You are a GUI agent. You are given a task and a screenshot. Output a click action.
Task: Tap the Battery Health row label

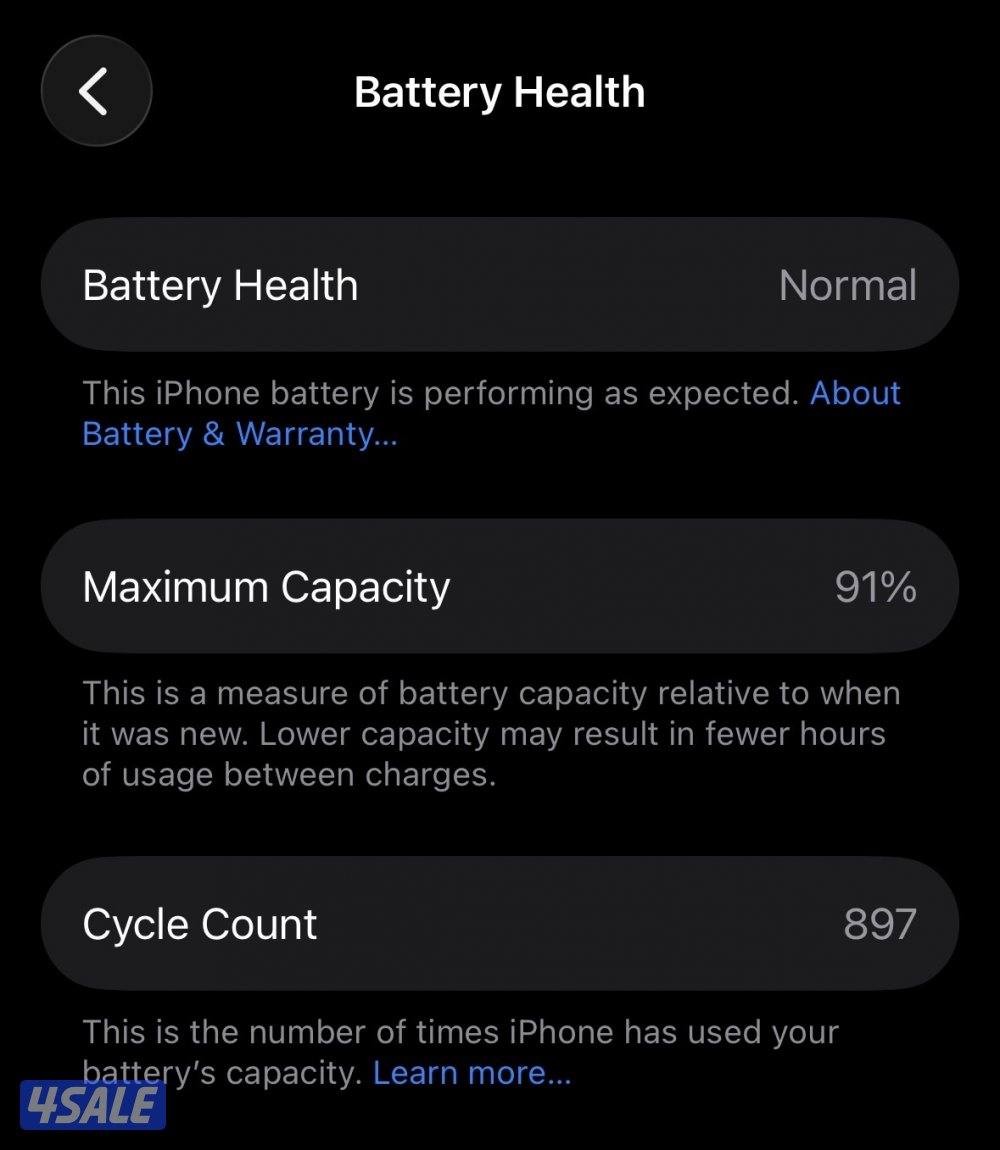click(220, 285)
